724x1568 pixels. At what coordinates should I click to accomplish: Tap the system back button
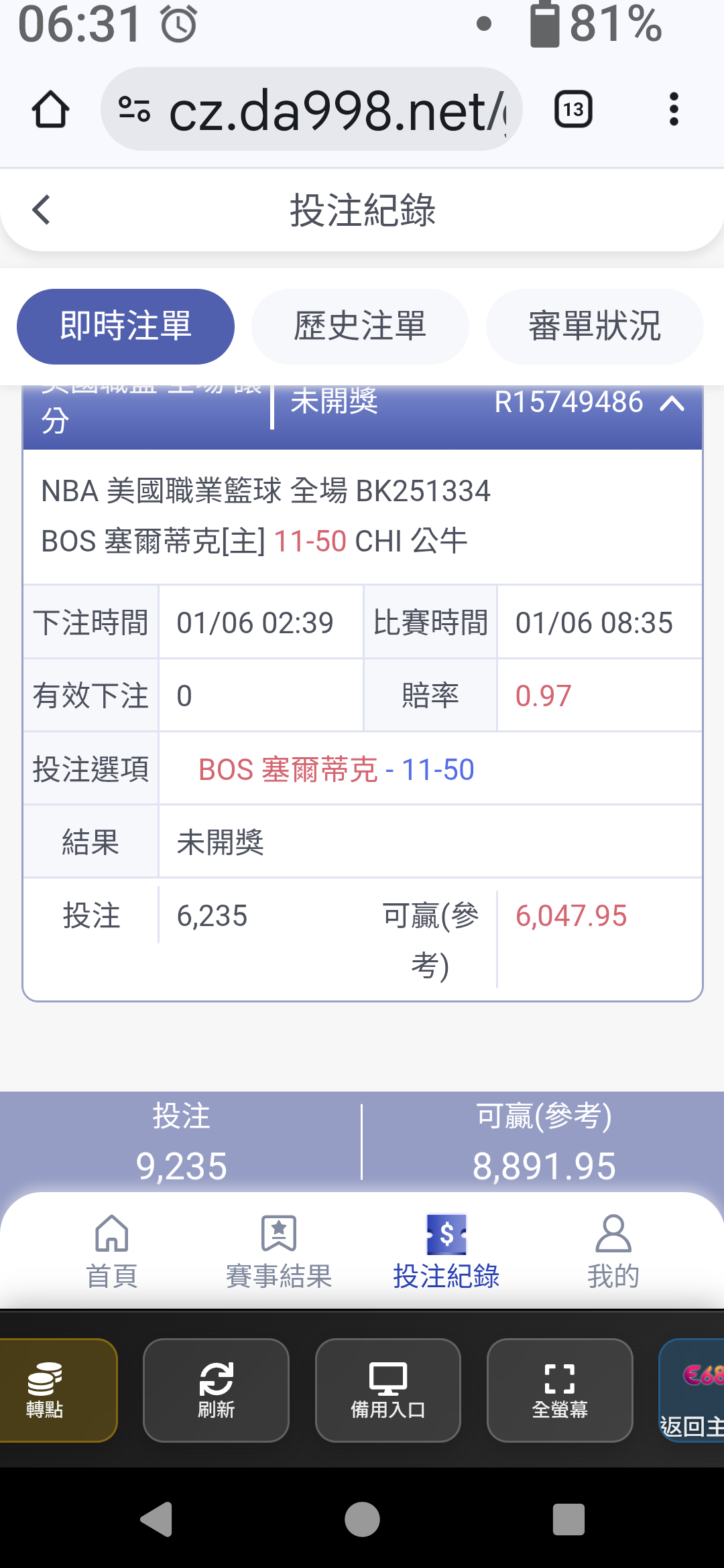pyautogui.click(x=157, y=1518)
